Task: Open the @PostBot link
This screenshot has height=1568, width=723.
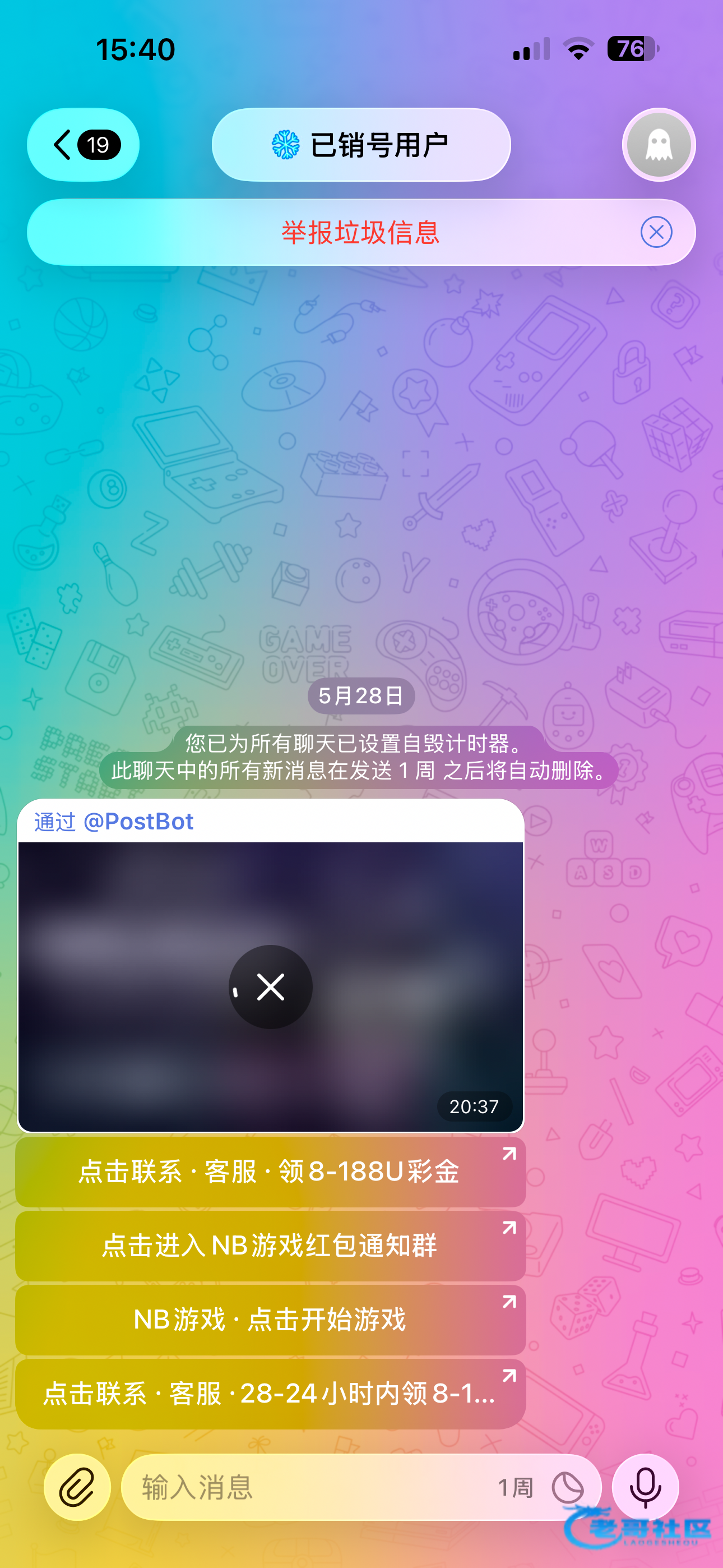Action: coord(138,822)
